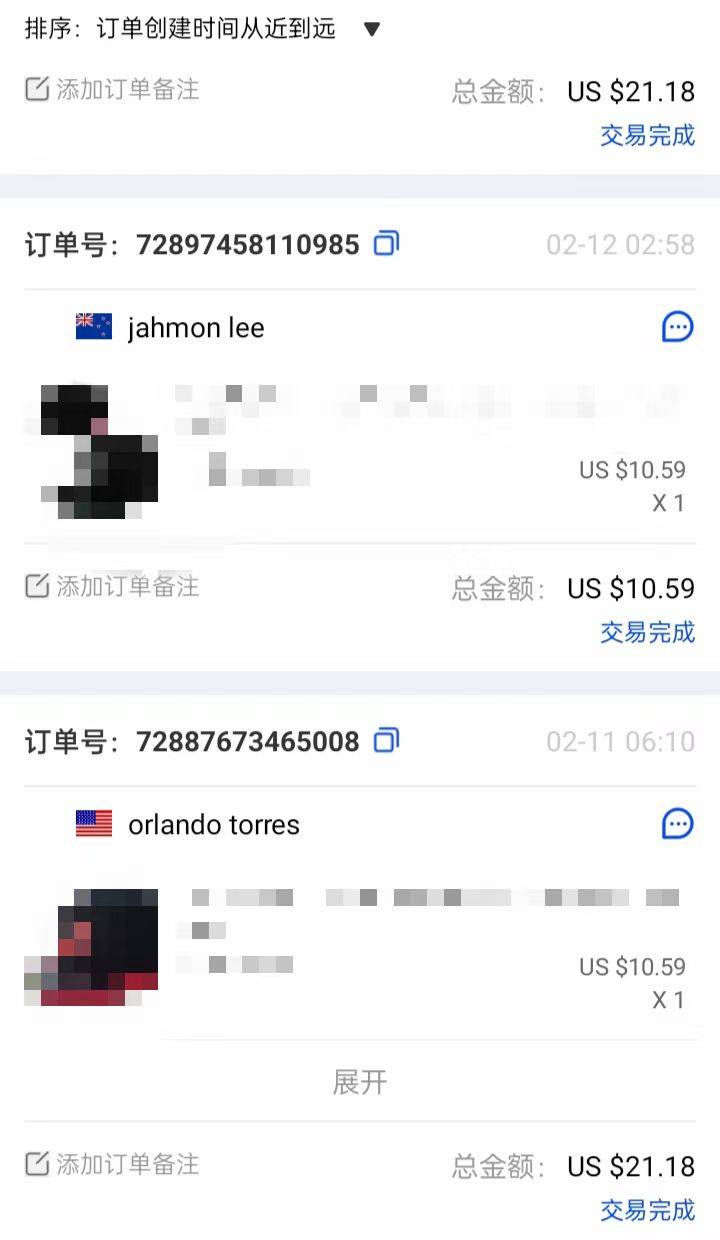Expand order items with 展开

(360, 1082)
